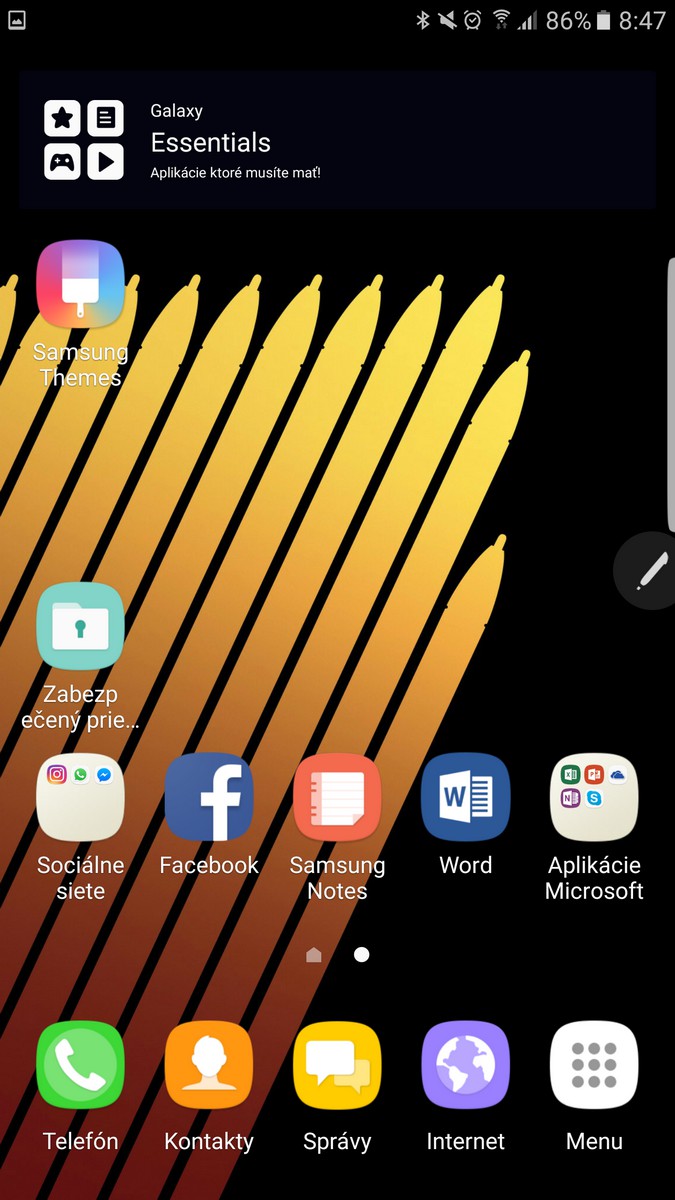Image resolution: width=675 pixels, height=1200 pixels.
Task: Open the Telefón dialer app
Action: point(80,1065)
